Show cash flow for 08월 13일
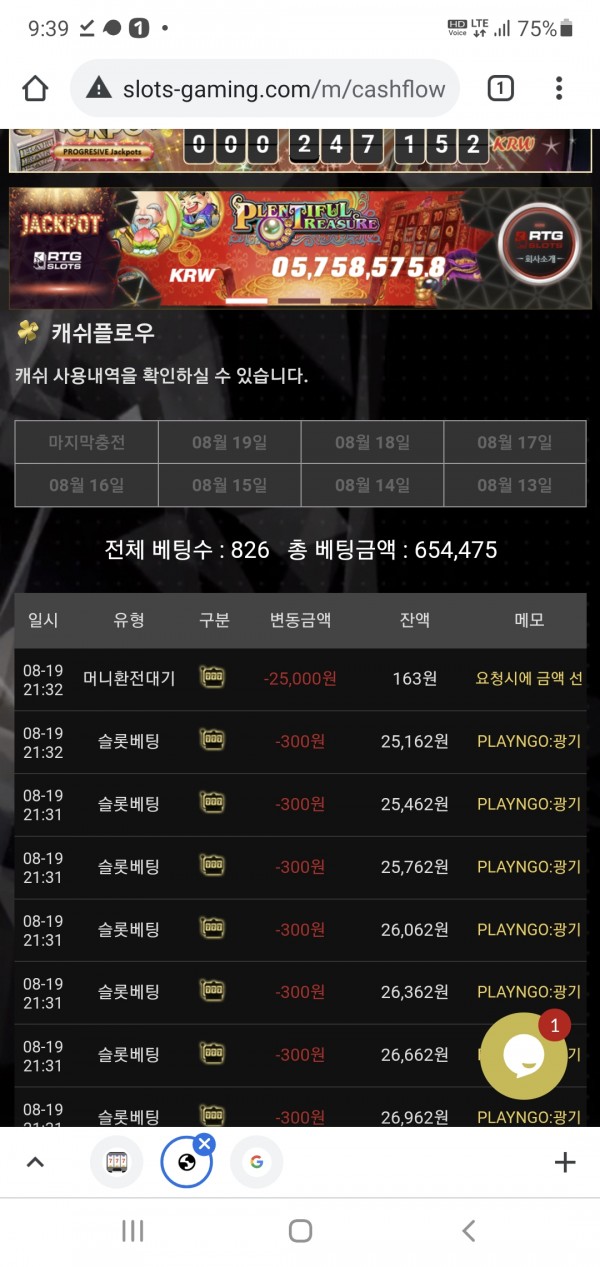Viewport: 600px width, 1267px height. click(514, 485)
